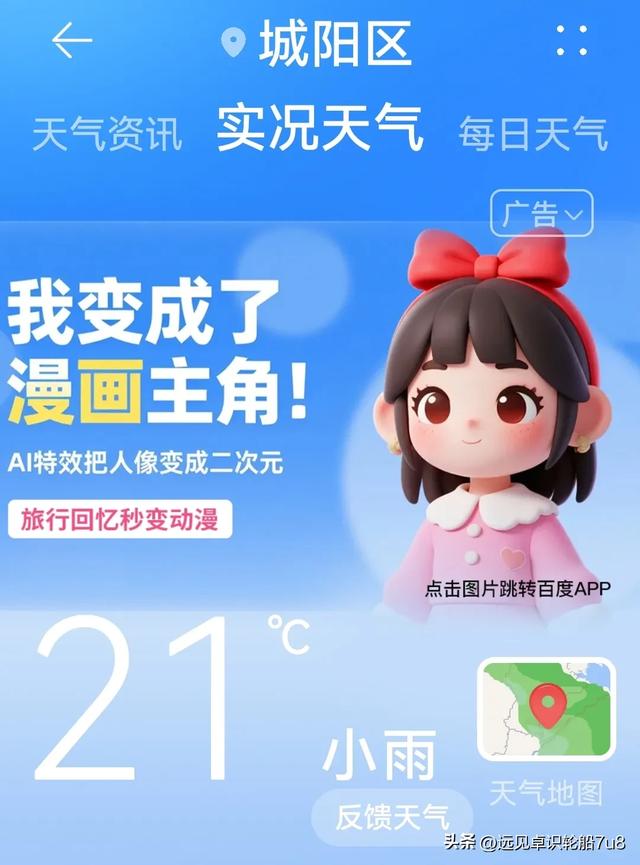This screenshot has width=640, height=865.
Task: Expand the 广告 dropdown
Action: click(541, 213)
